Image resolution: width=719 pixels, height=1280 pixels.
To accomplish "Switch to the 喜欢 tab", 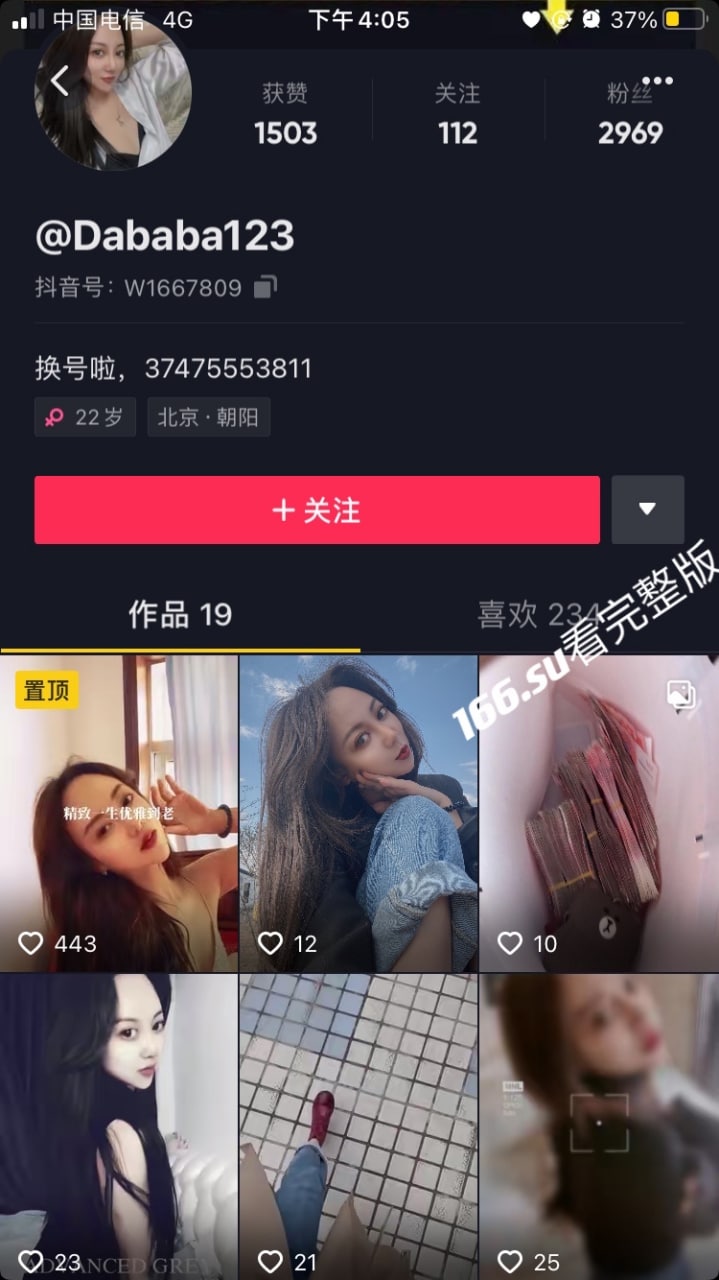I will coord(540,614).
